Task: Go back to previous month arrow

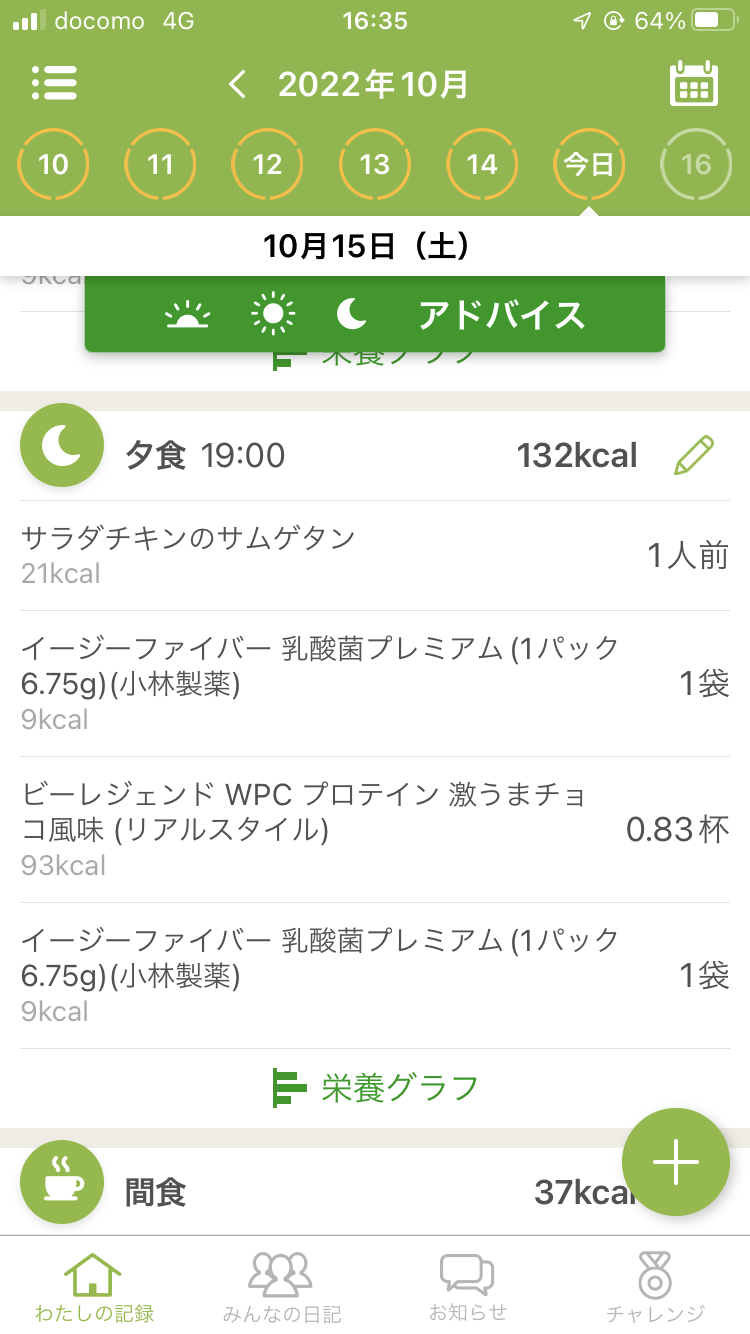Action: pos(237,85)
